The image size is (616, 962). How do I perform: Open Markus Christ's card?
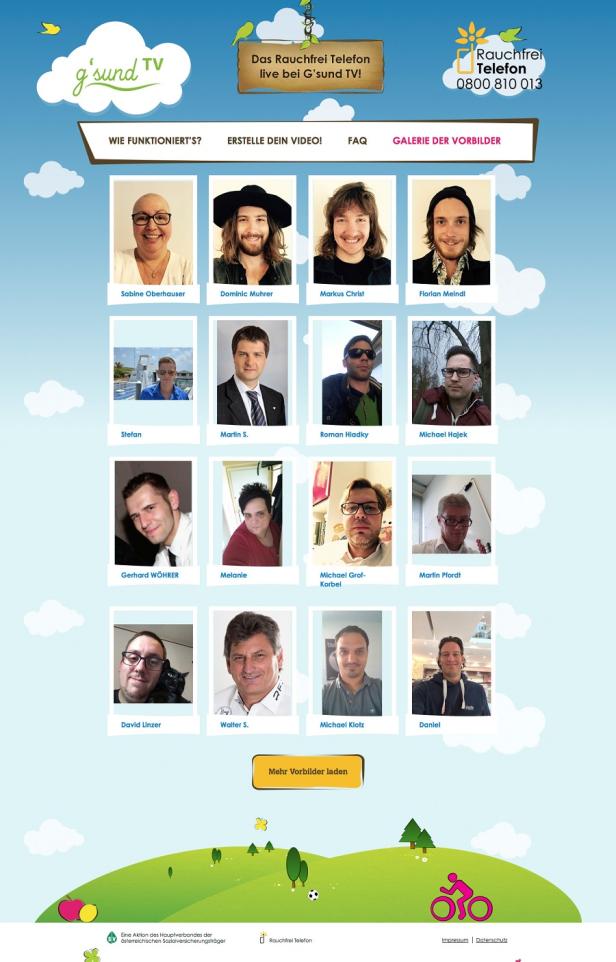352,234
